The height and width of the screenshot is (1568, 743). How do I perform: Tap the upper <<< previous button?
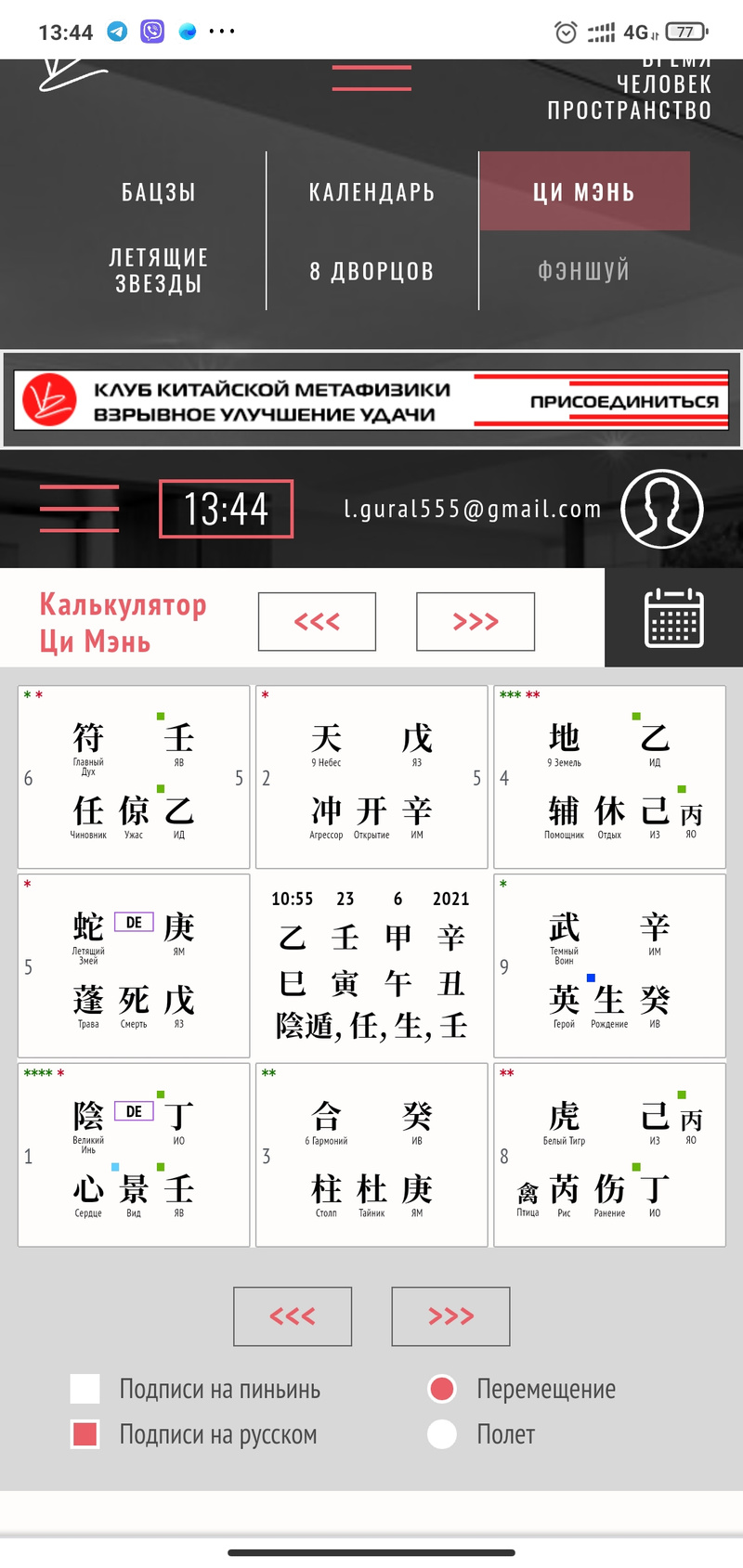[x=317, y=621]
